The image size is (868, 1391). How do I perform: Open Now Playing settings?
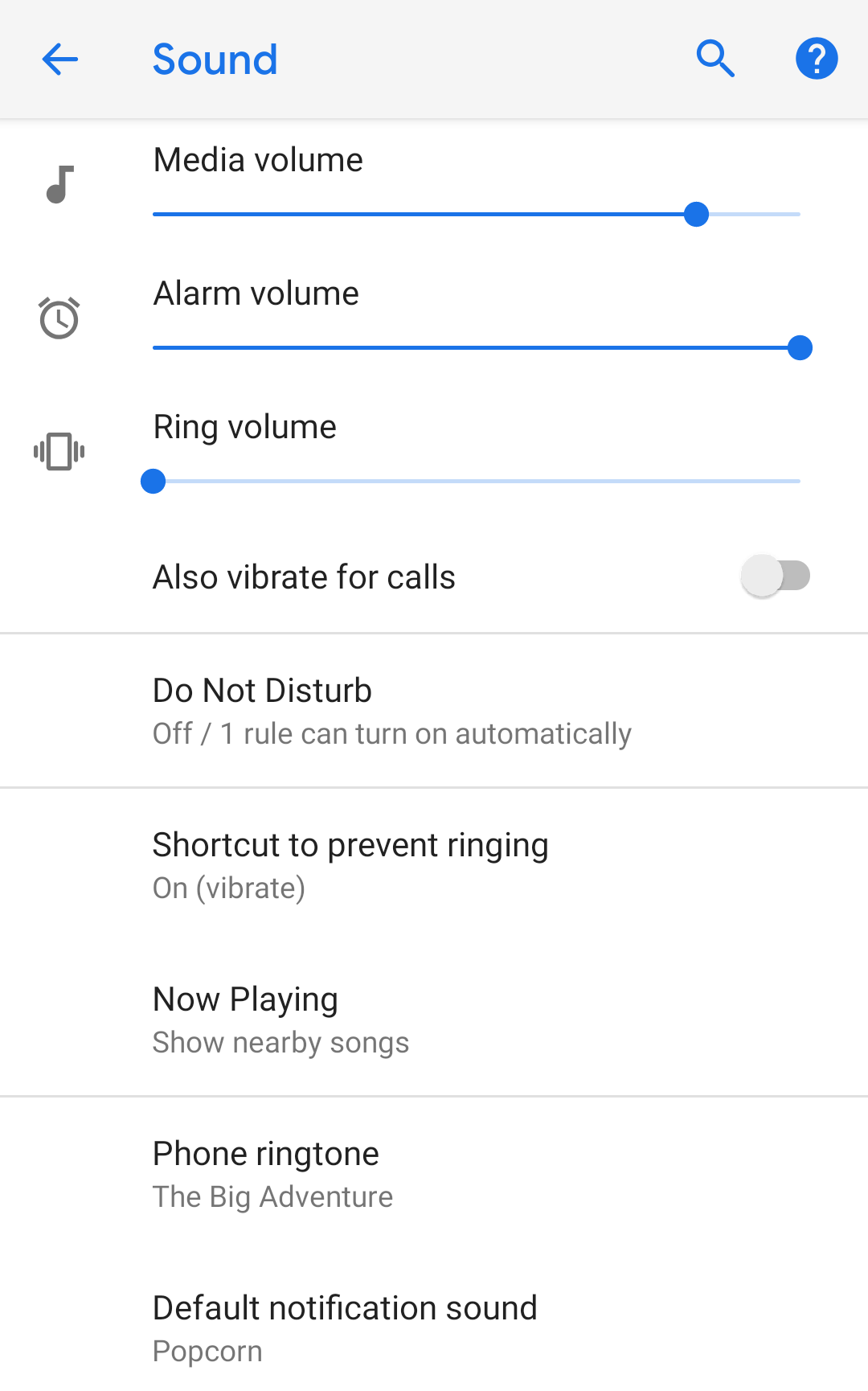pos(434,1020)
